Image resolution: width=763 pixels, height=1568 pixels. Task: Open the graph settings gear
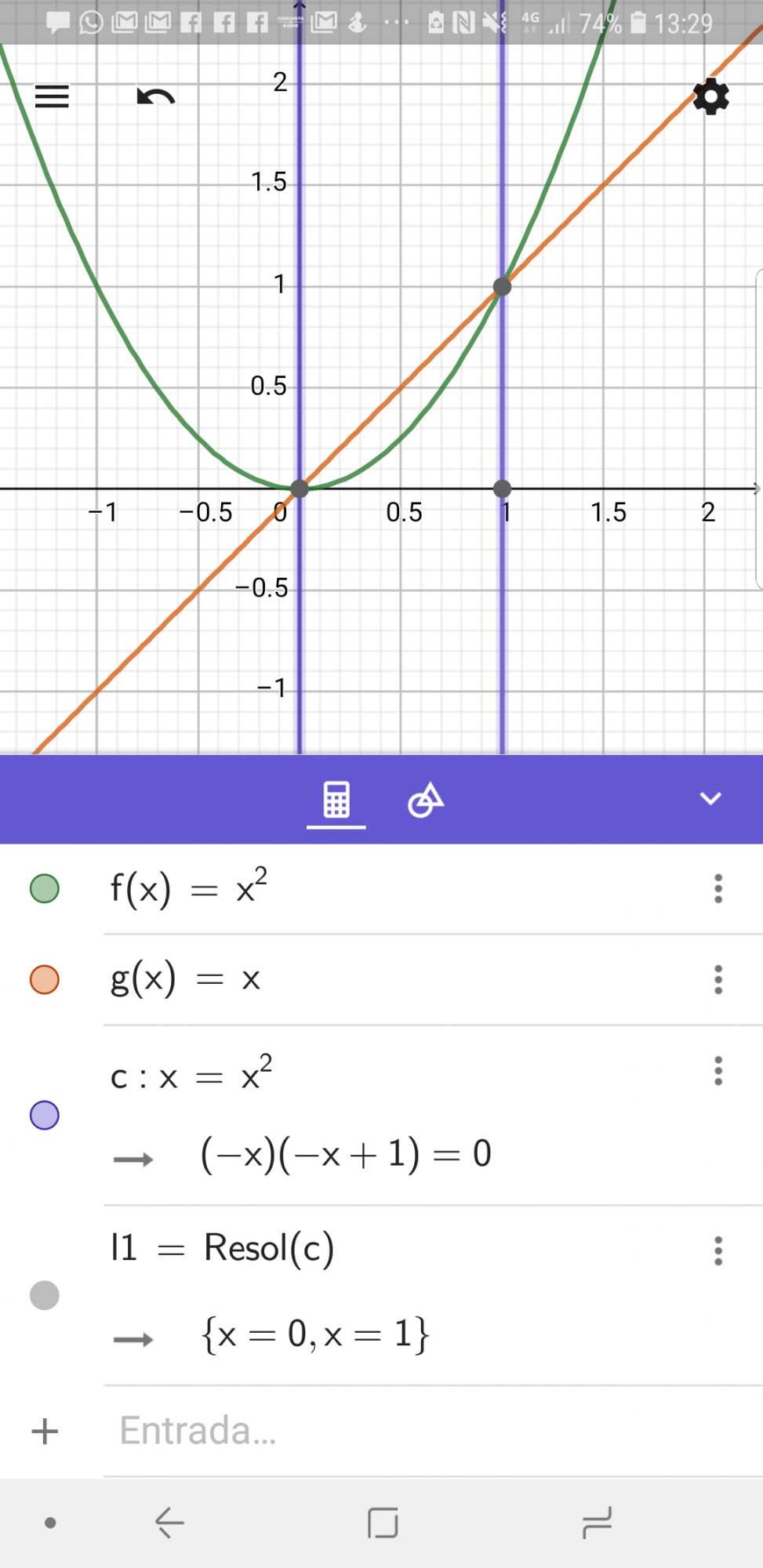click(x=710, y=96)
